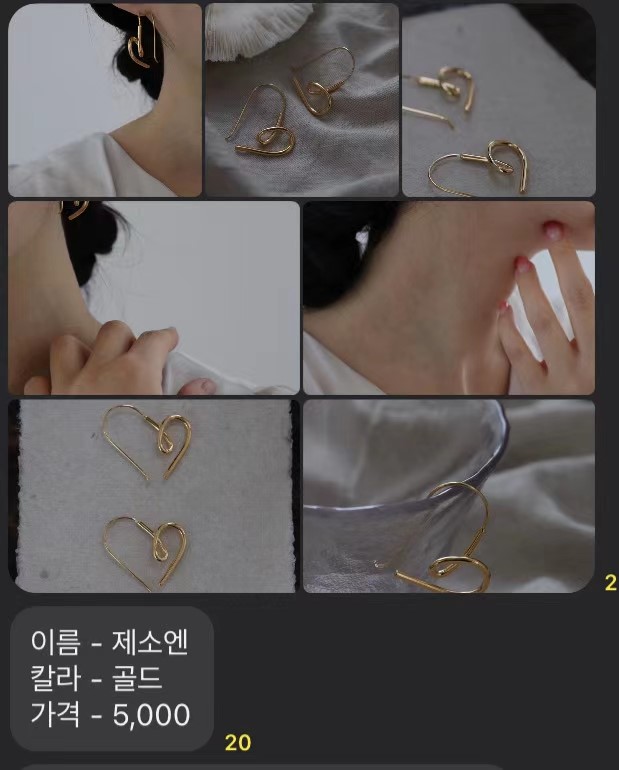
Task: Open the photo of a hand gripping white fabric
Action: coord(154,298)
